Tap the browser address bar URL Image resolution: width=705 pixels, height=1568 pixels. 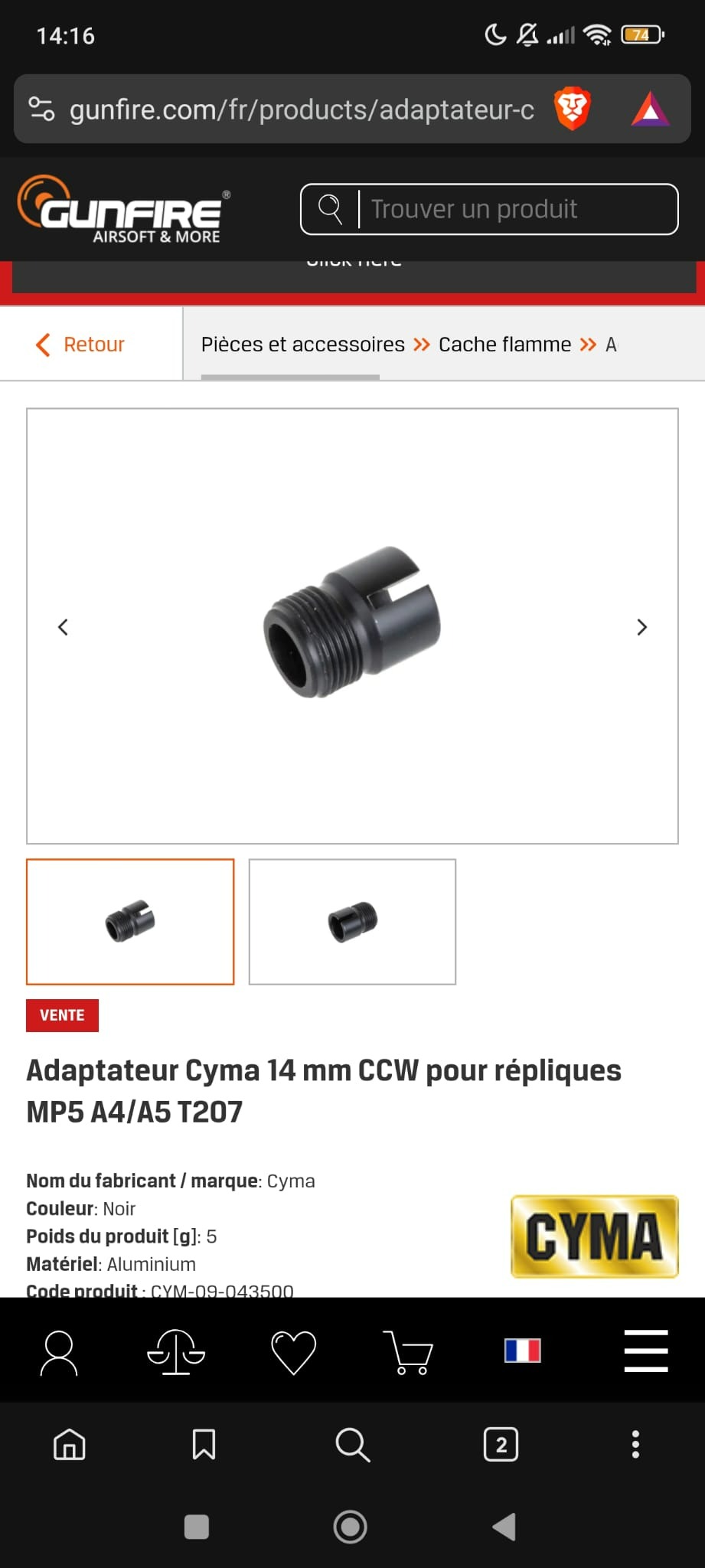point(302,109)
